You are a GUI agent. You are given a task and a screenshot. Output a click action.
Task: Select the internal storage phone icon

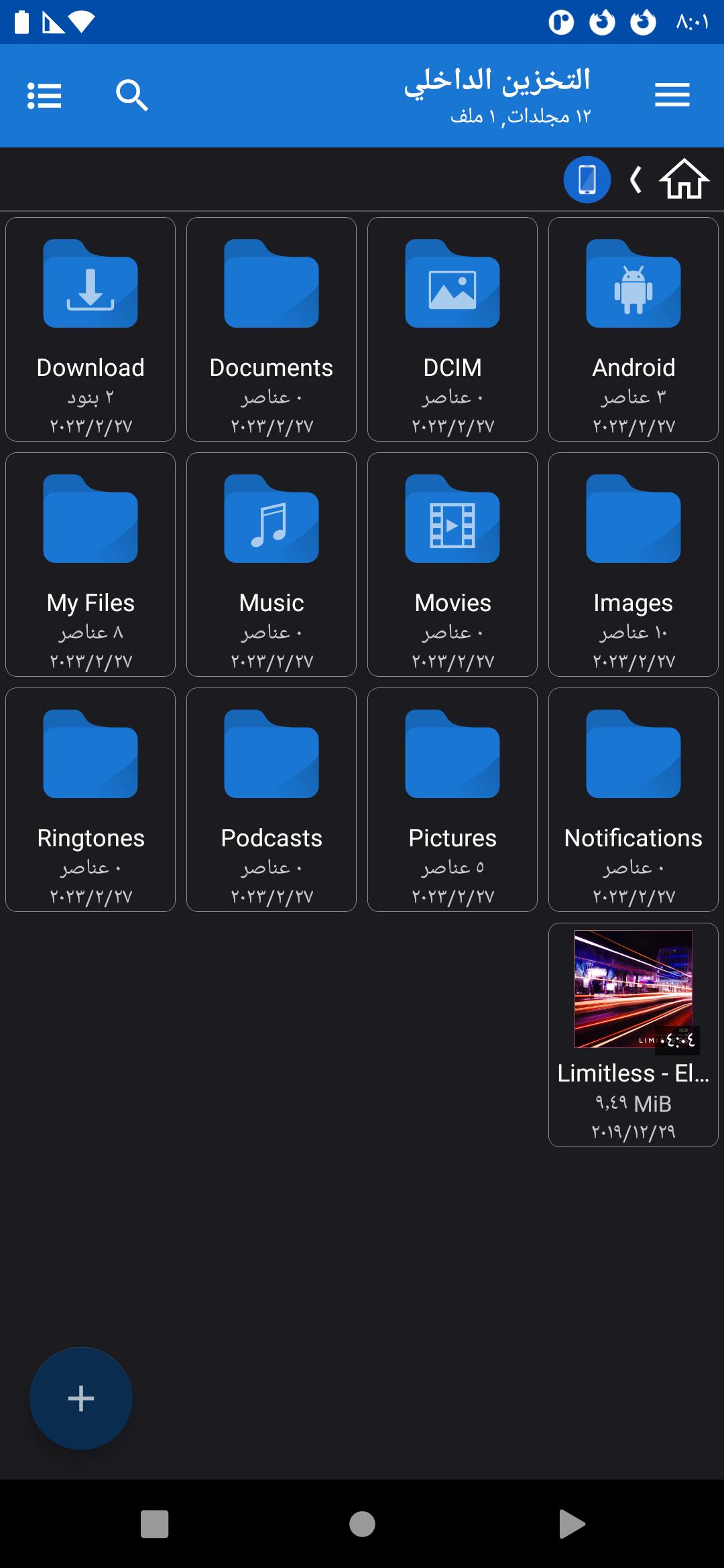[587, 179]
